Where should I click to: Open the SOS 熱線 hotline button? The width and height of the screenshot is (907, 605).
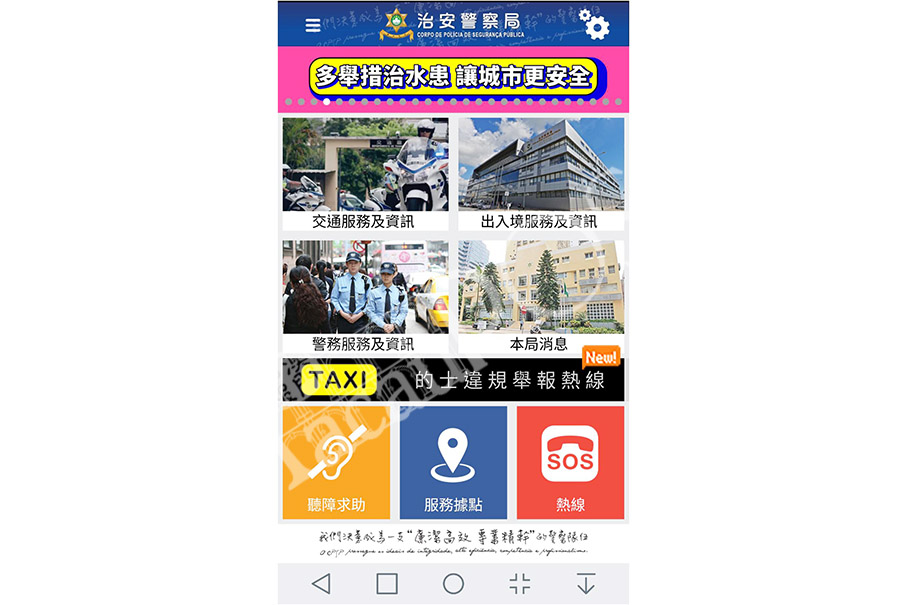(570, 462)
